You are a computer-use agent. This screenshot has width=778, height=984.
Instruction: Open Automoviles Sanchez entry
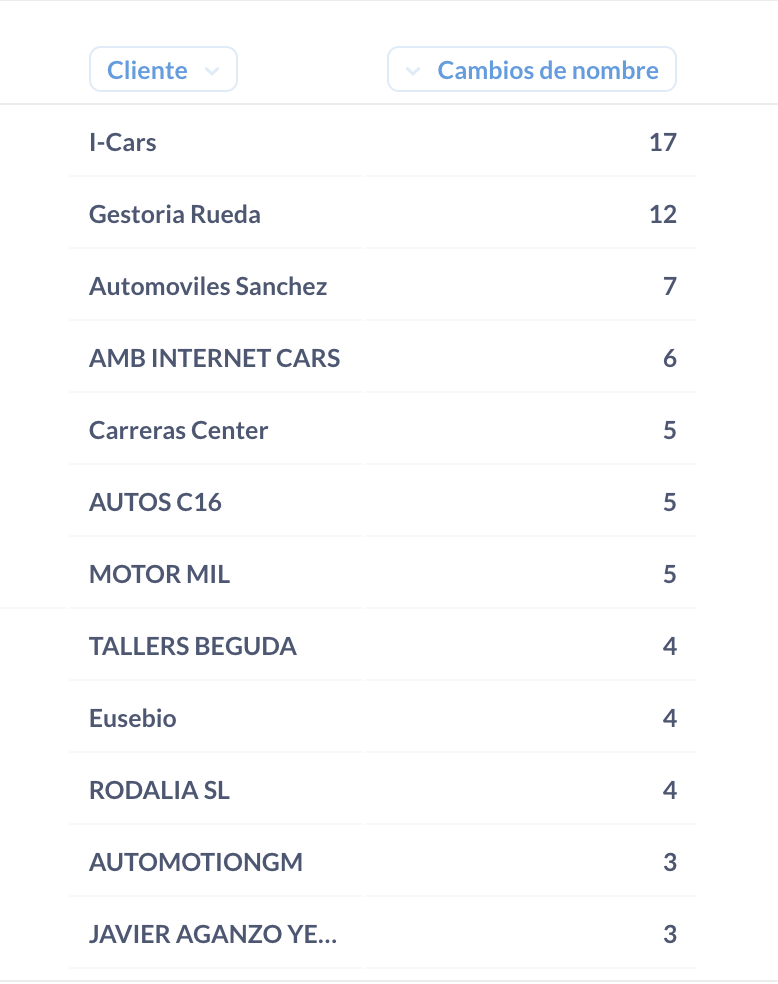[208, 286]
